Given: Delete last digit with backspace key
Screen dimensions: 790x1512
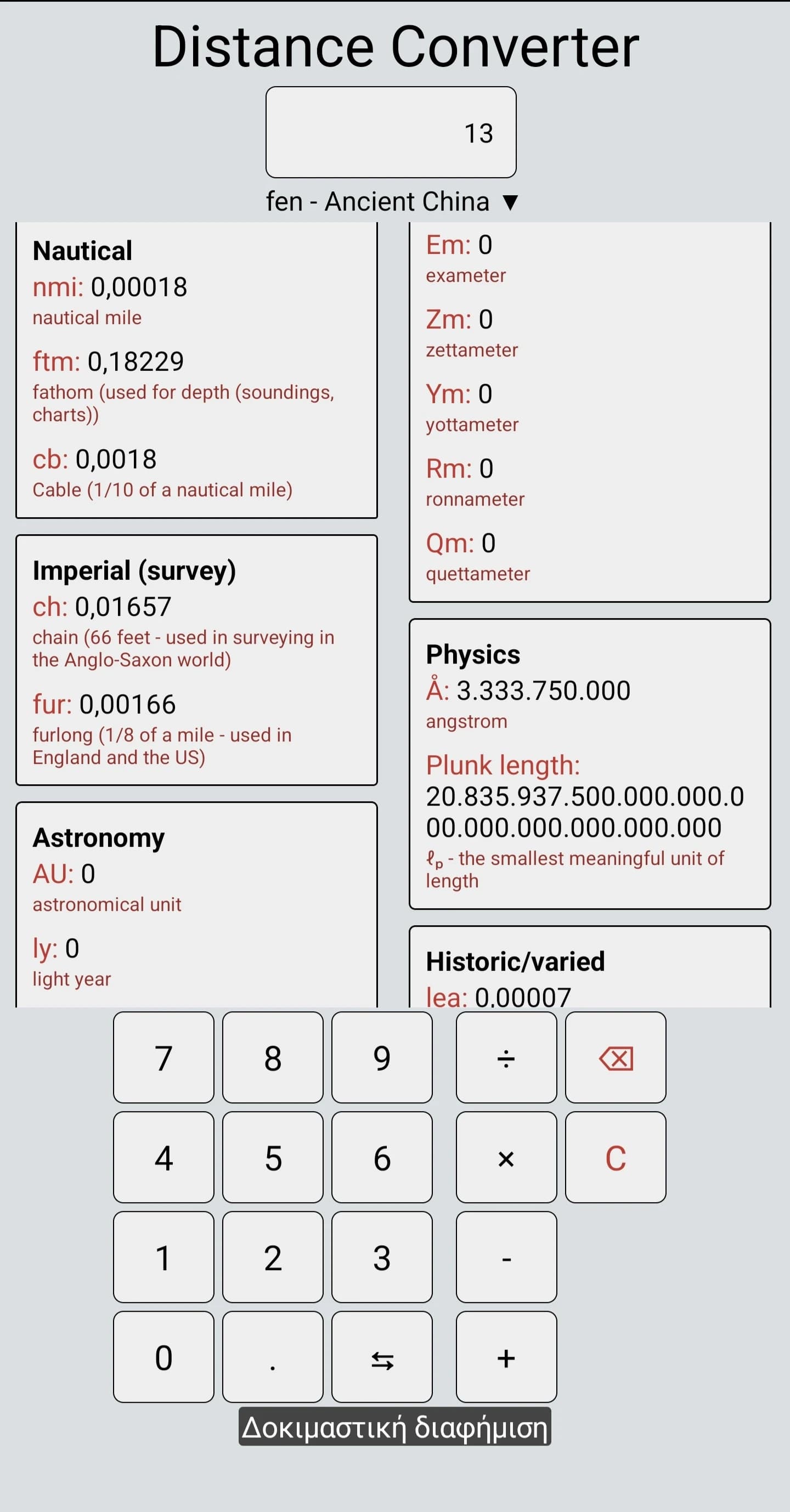Looking at the screenshot, I should (x=615, y=1058).
